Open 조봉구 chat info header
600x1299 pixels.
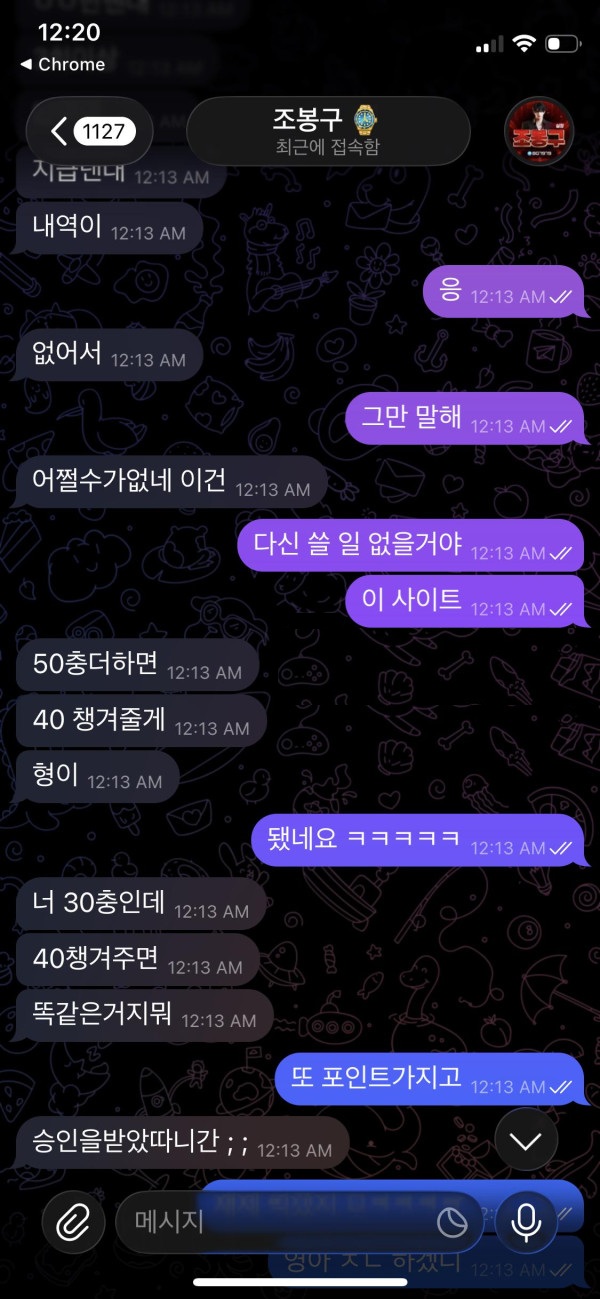[x=328, y=131]
